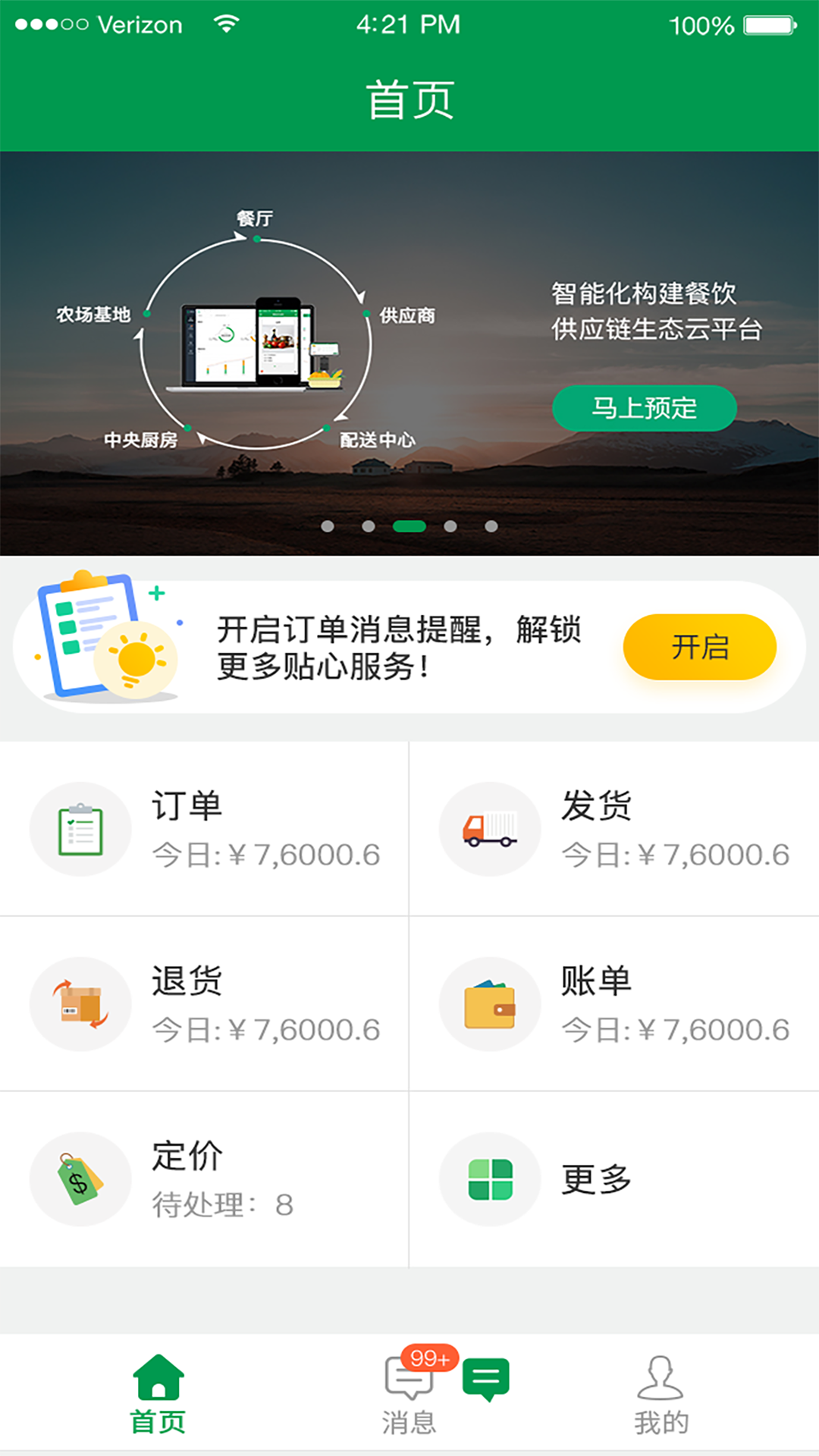819x1456 pixels.
Task: Open the 发货 shipping section
Action: pos(613,829)
